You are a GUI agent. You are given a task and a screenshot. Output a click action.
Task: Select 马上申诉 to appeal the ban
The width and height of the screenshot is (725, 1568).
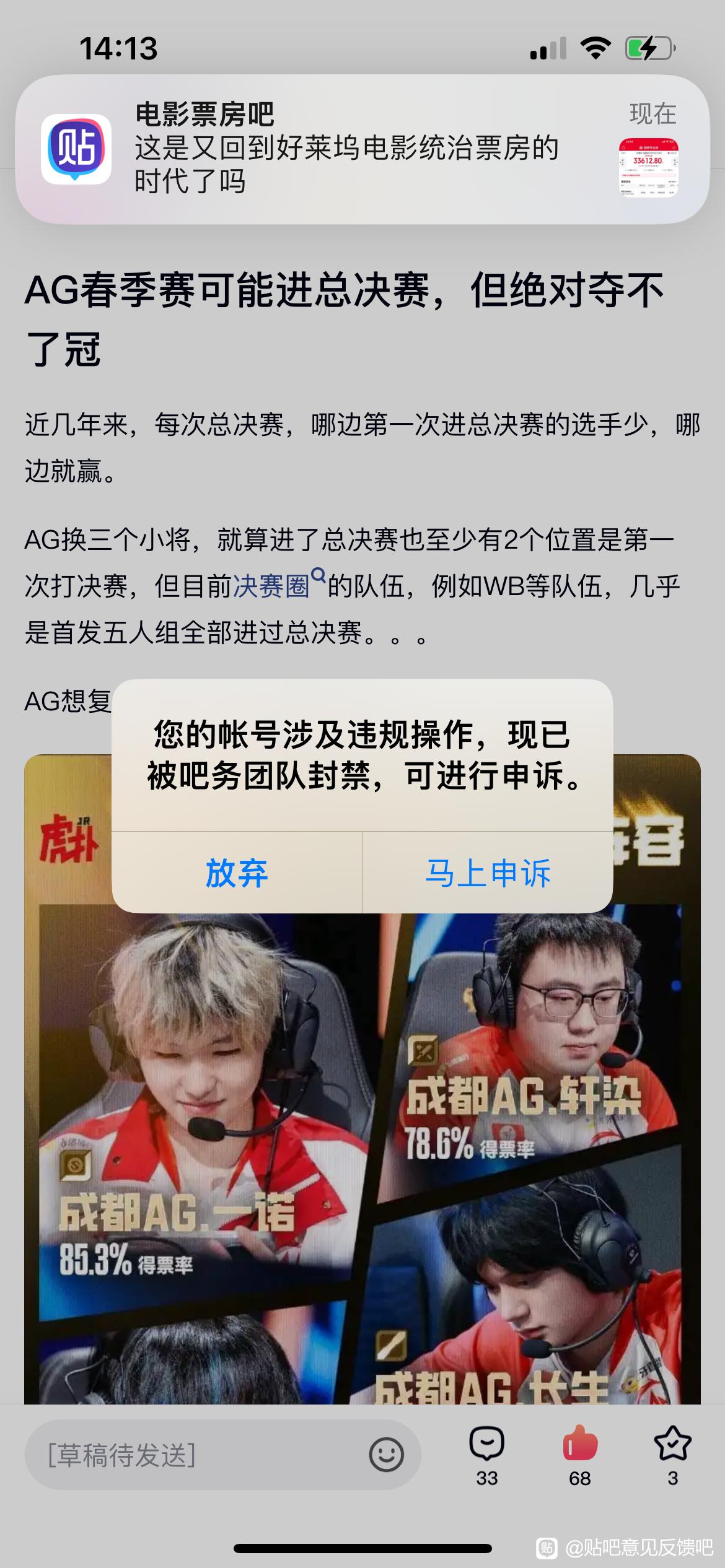(488, 873)
